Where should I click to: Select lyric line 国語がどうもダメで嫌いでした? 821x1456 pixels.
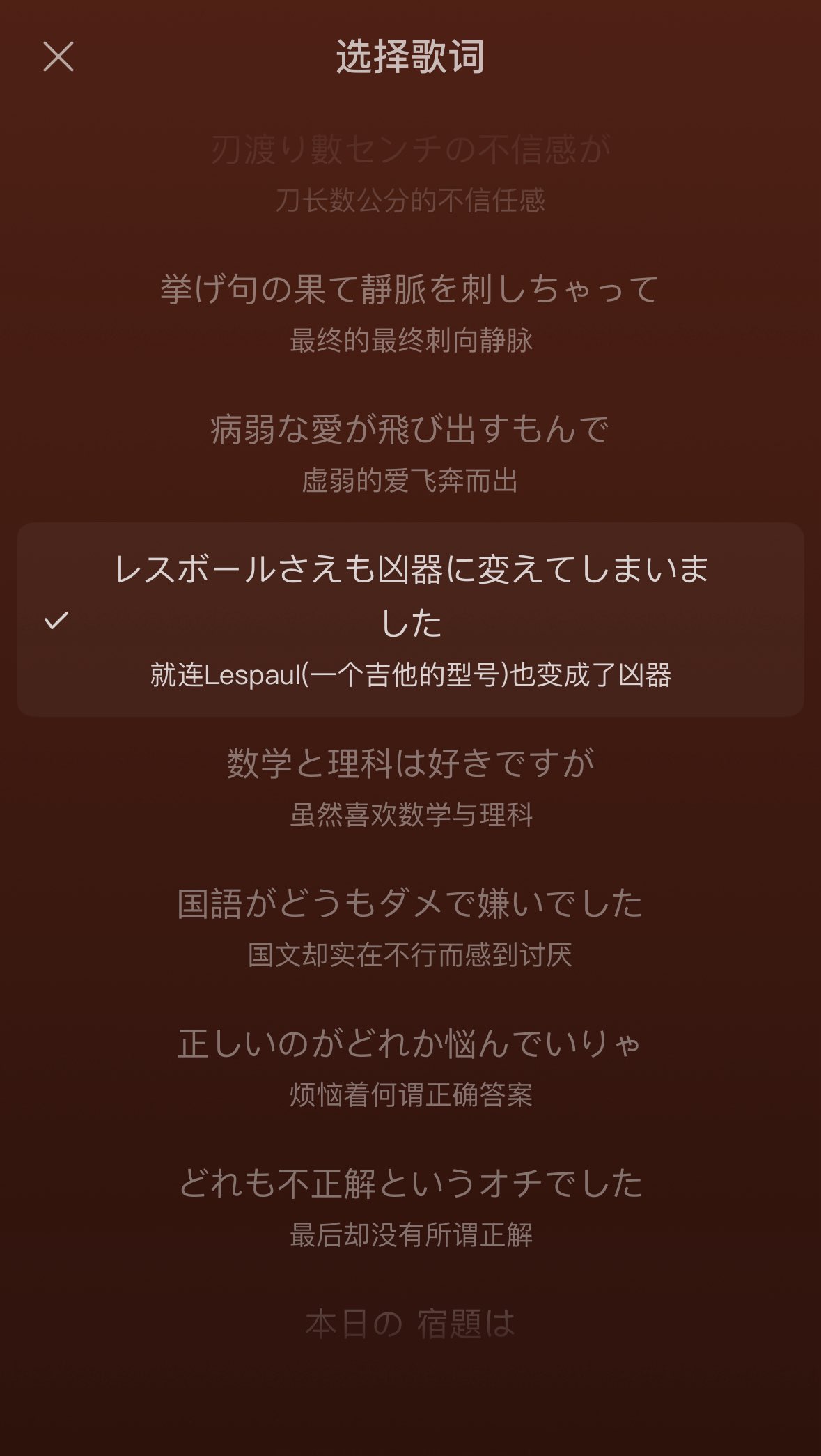410,928
